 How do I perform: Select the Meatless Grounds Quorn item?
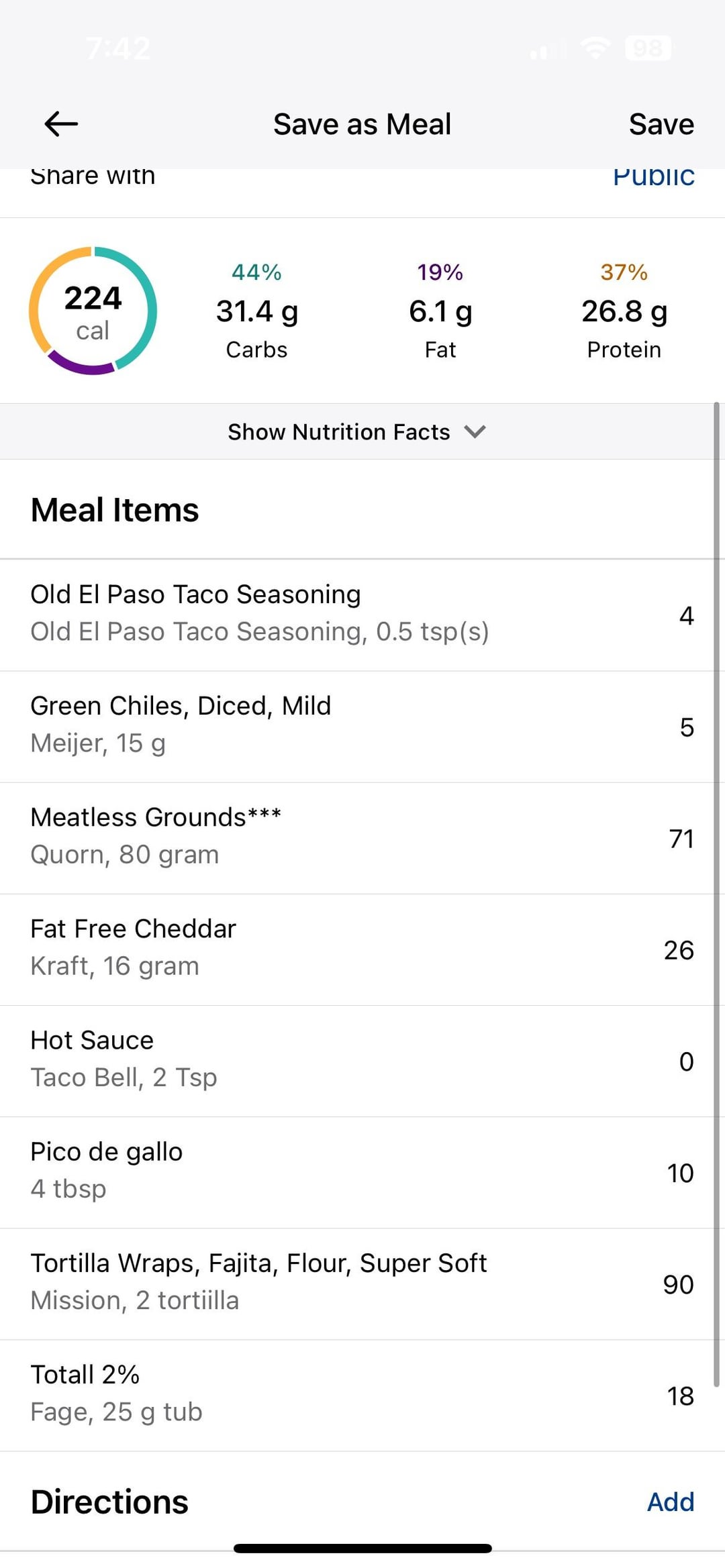click(x=356, y=838)
